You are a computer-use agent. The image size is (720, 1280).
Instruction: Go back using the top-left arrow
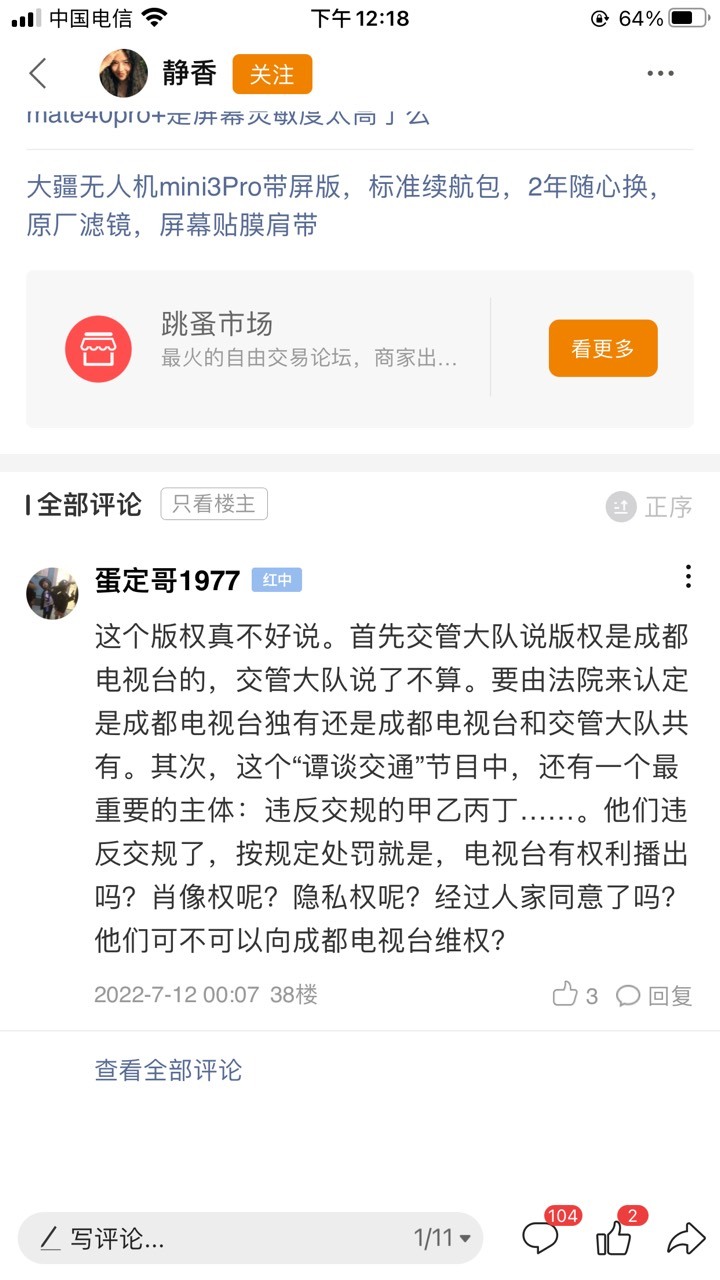pos(38,74)
